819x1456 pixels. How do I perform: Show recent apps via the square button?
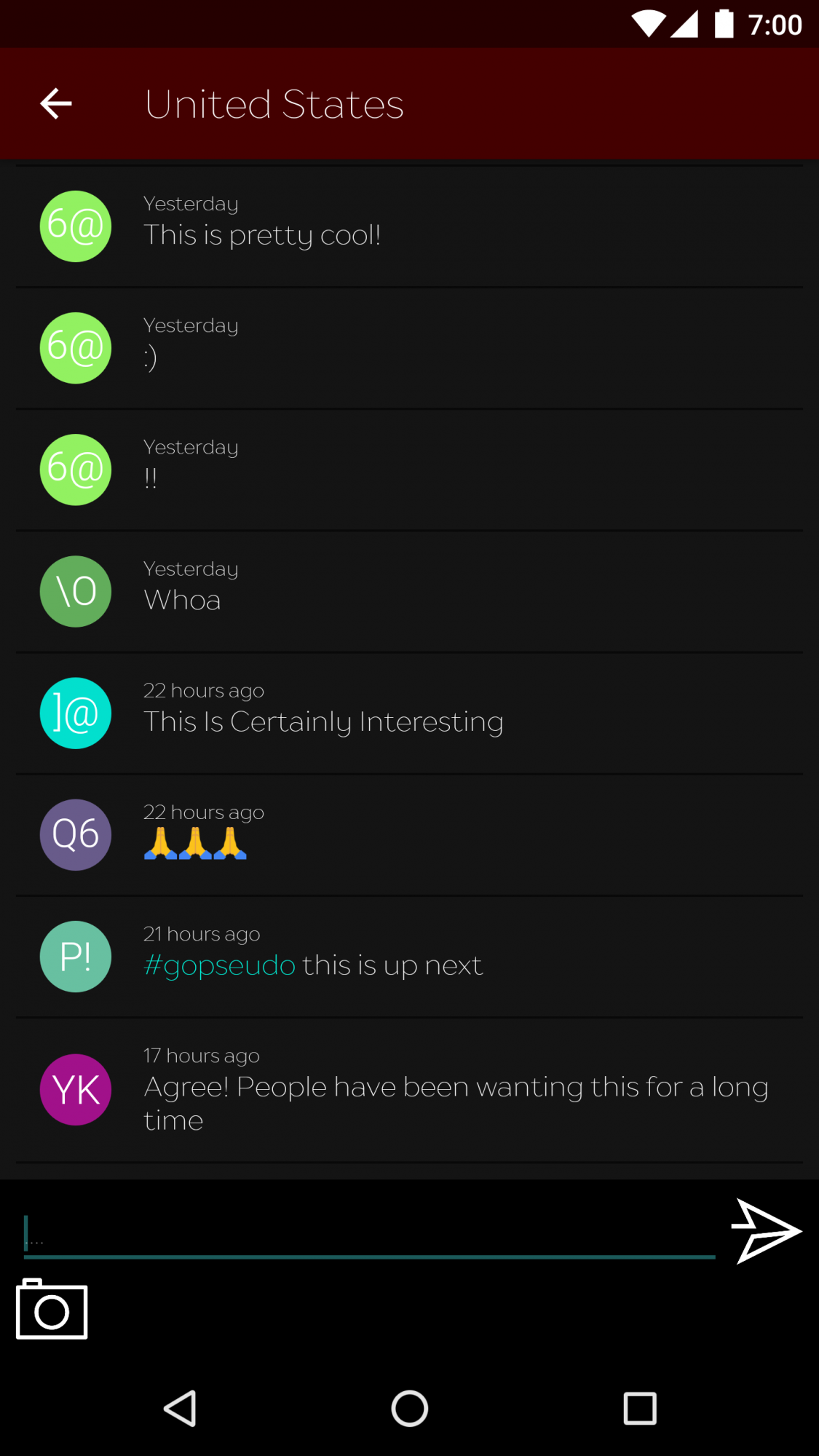click(x=640, y=1409)
